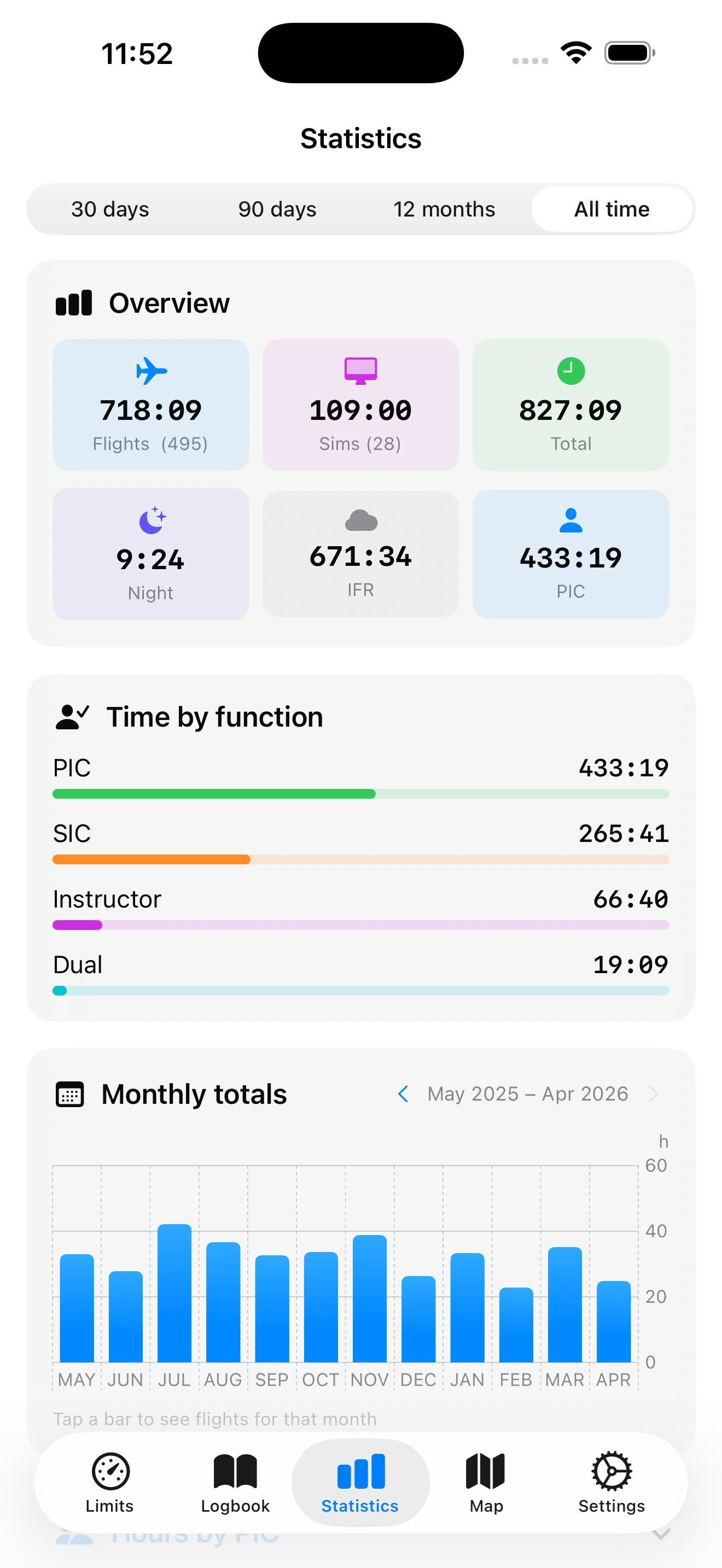
Task: Advance to next months via right chevron
Action: [x=655, y=1093]
